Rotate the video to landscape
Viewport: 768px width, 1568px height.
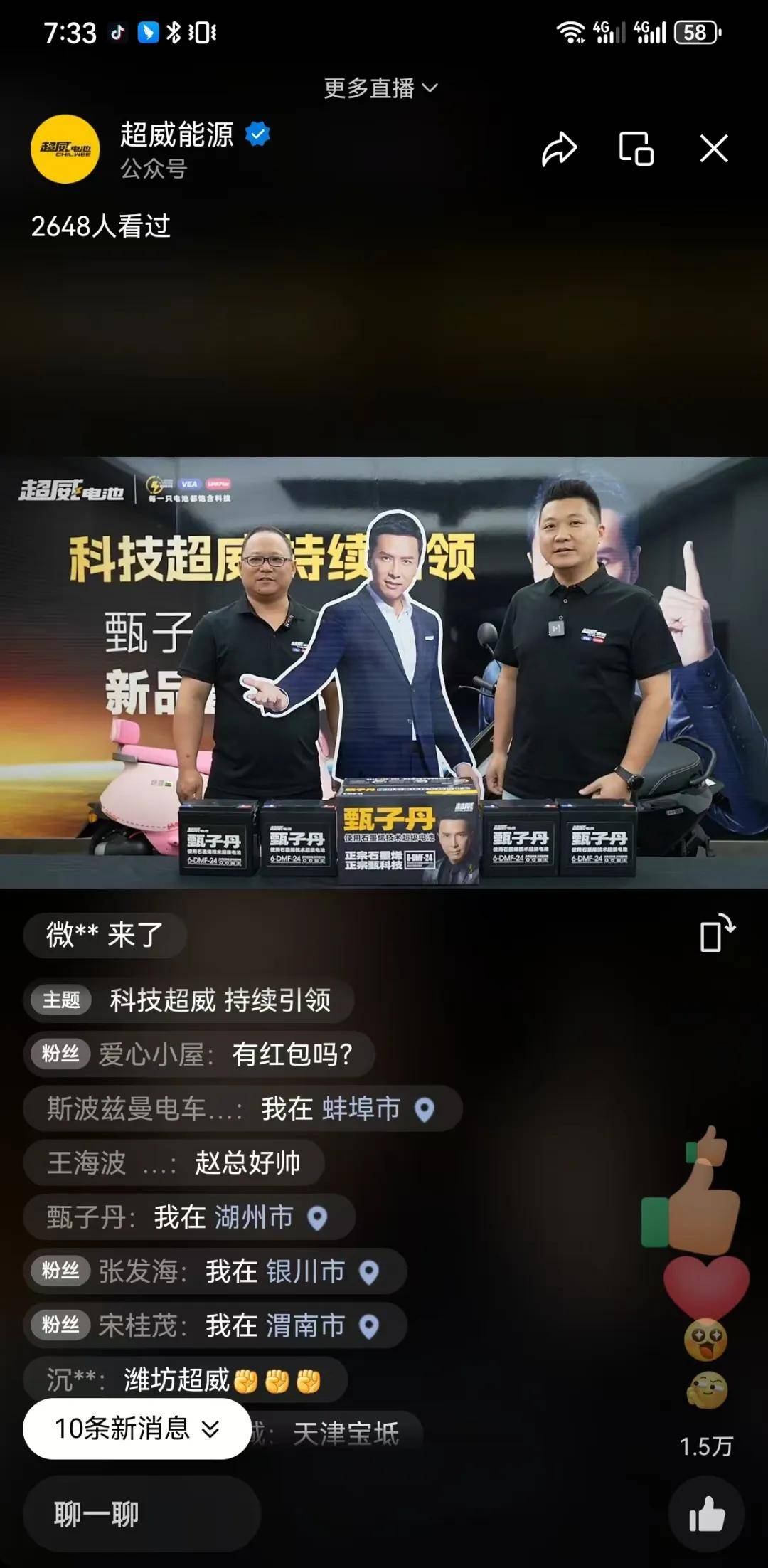tap(716, 933)
